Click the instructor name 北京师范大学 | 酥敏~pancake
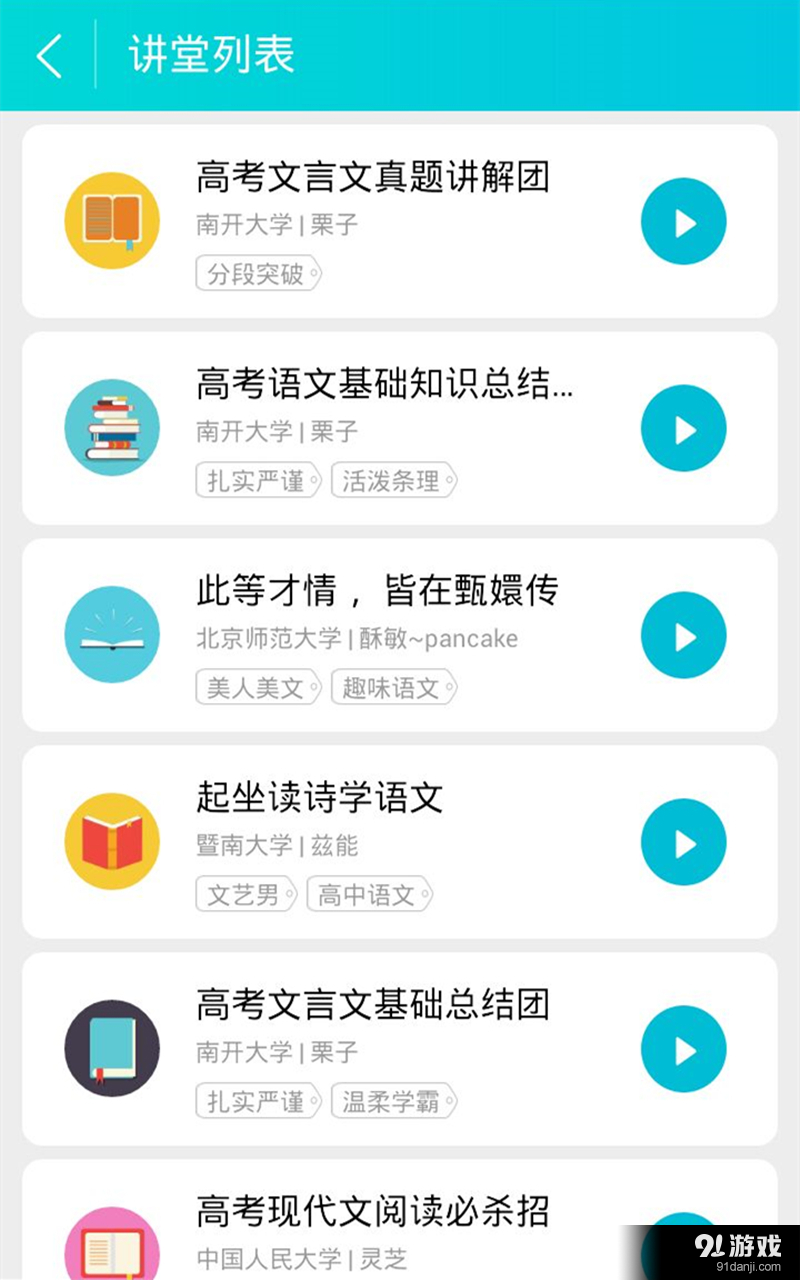800x1280 pixels. 355,638
